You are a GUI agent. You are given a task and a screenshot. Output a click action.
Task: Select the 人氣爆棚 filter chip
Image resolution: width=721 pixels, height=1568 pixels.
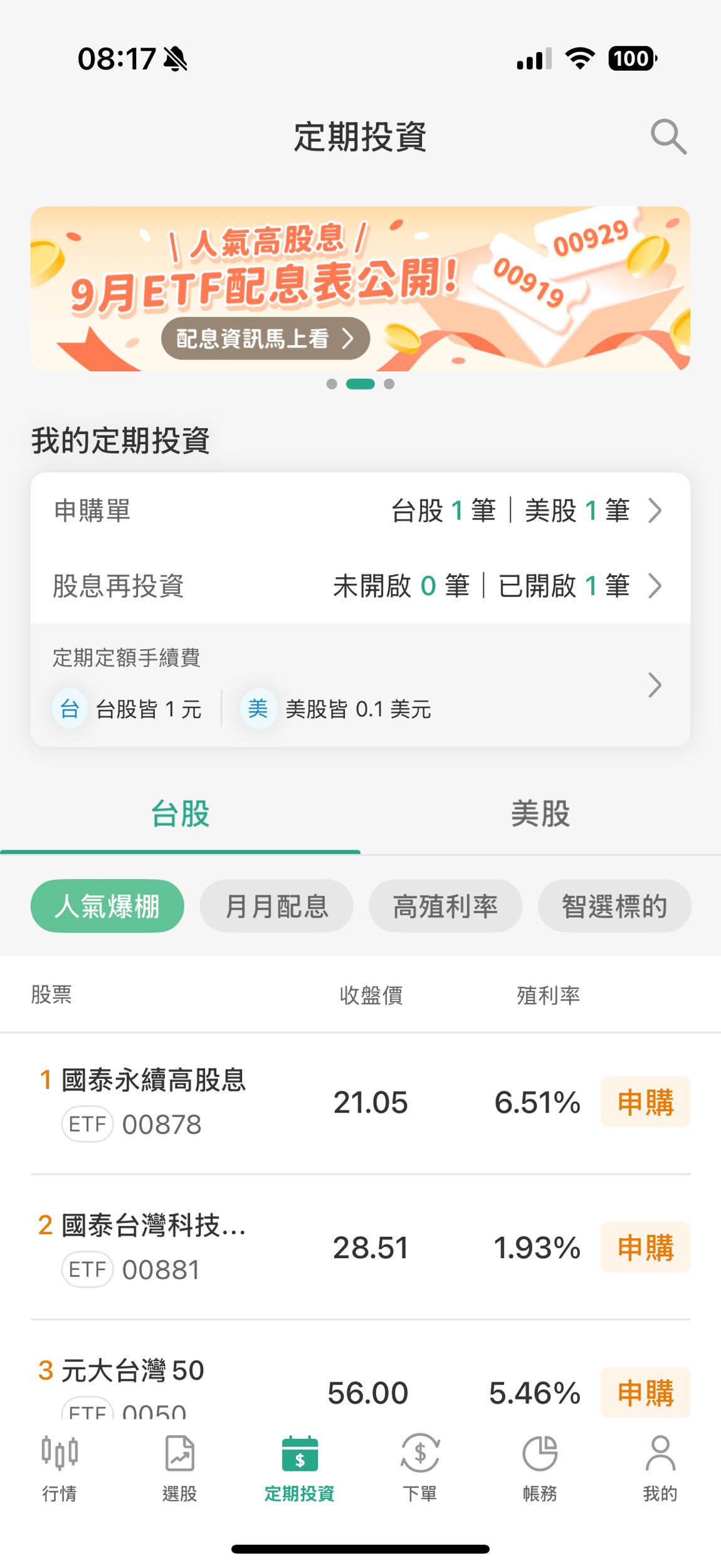[x=106, y=905]
